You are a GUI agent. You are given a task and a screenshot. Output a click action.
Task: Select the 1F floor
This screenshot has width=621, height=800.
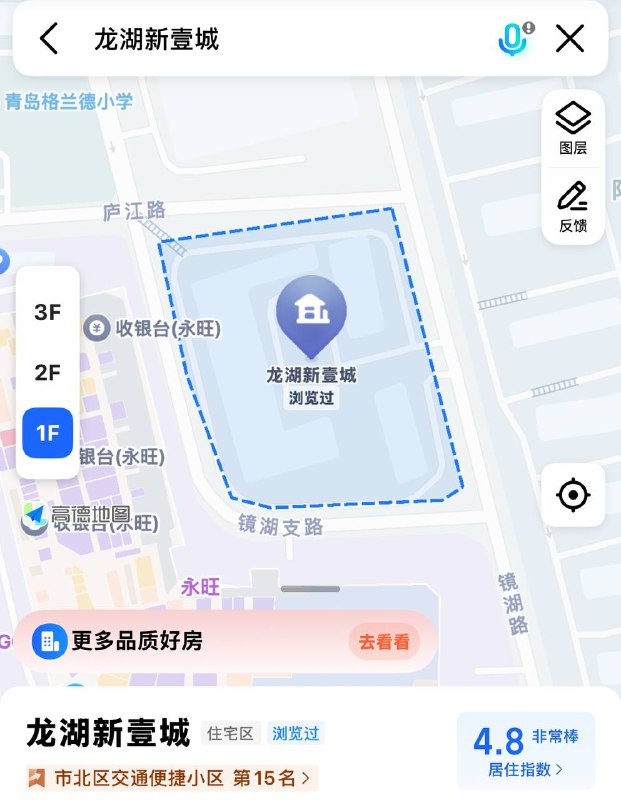pyautogui.click(x=48, y=433)
